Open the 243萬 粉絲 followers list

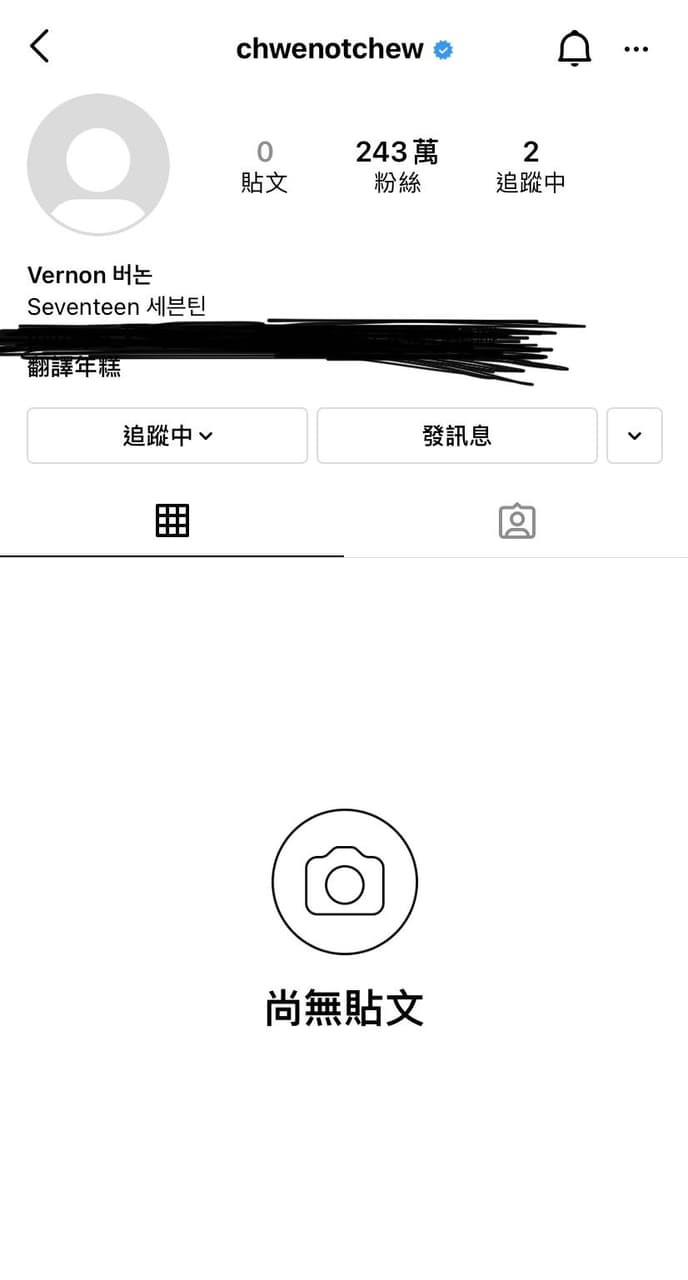[x=397, y=166]
